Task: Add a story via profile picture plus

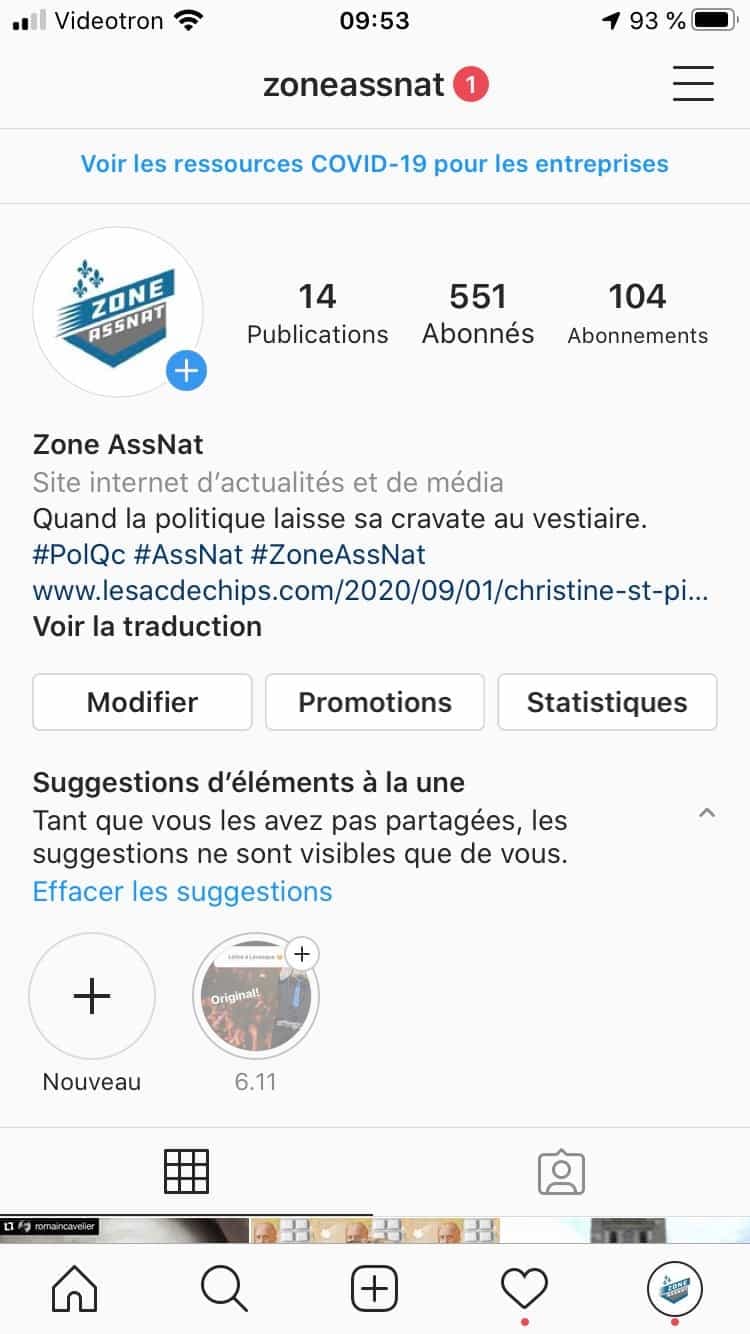Action: click(x=186, y=372)
